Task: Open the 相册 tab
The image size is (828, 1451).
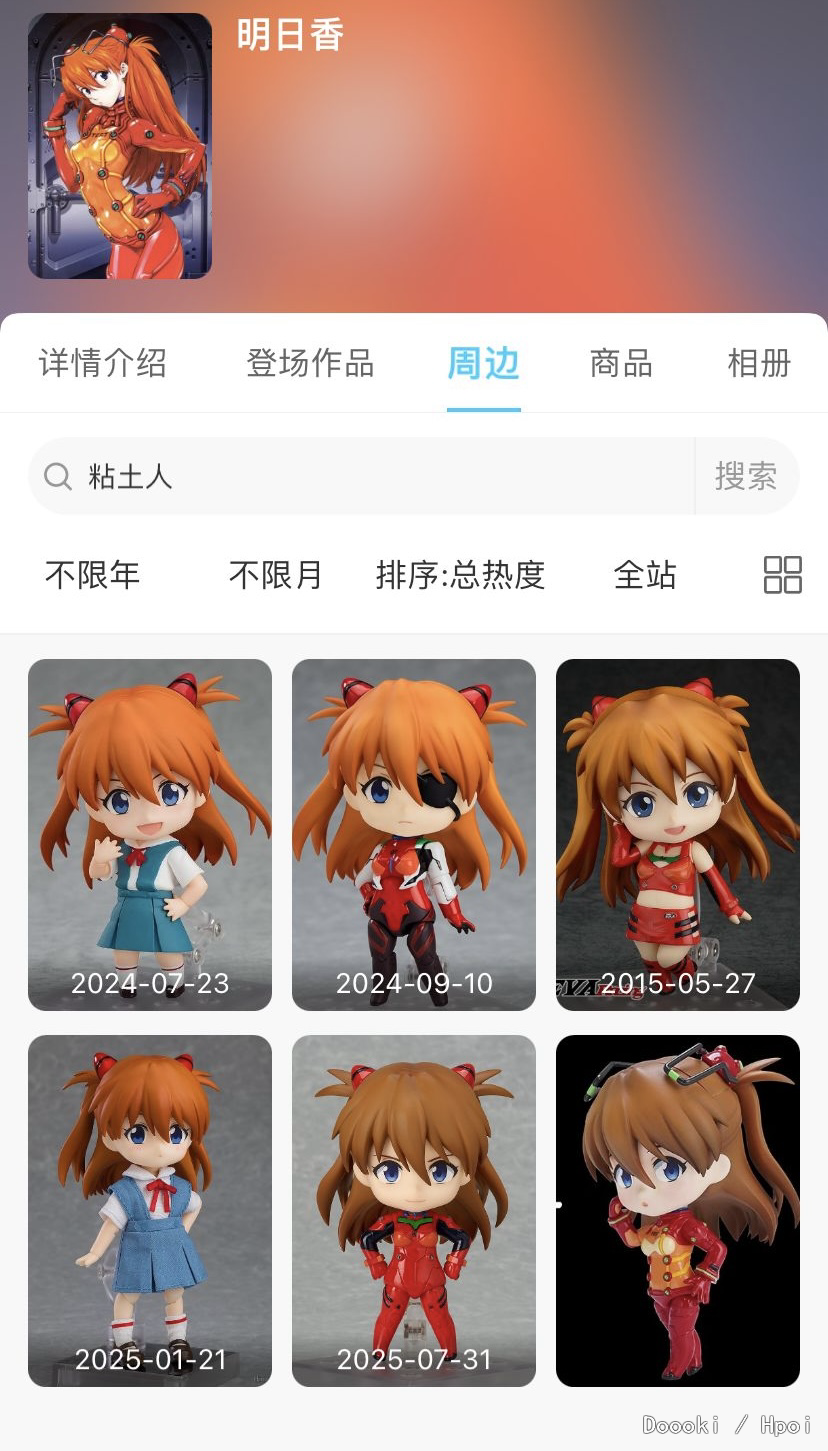Action: point(759,363)
